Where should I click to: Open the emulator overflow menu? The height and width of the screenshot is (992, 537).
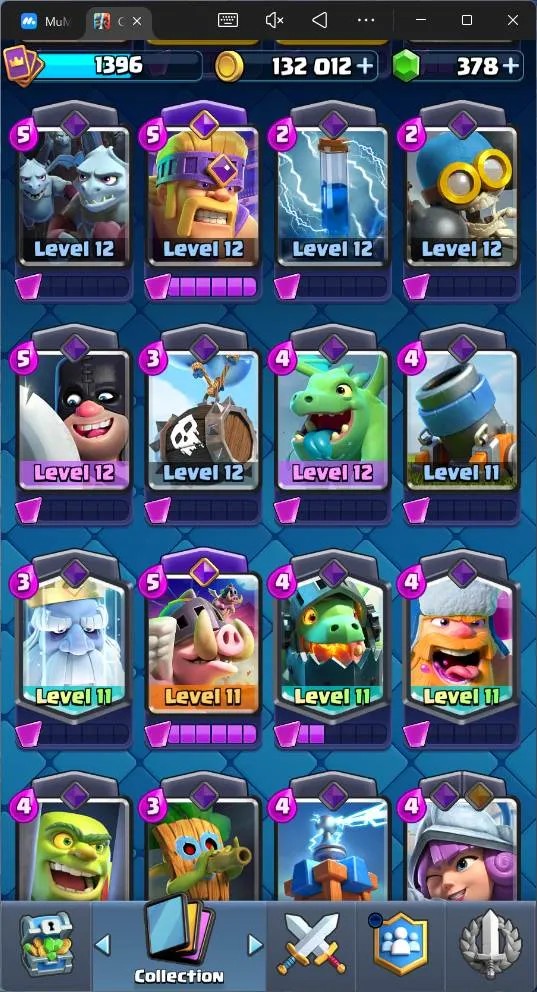(366, 20)
